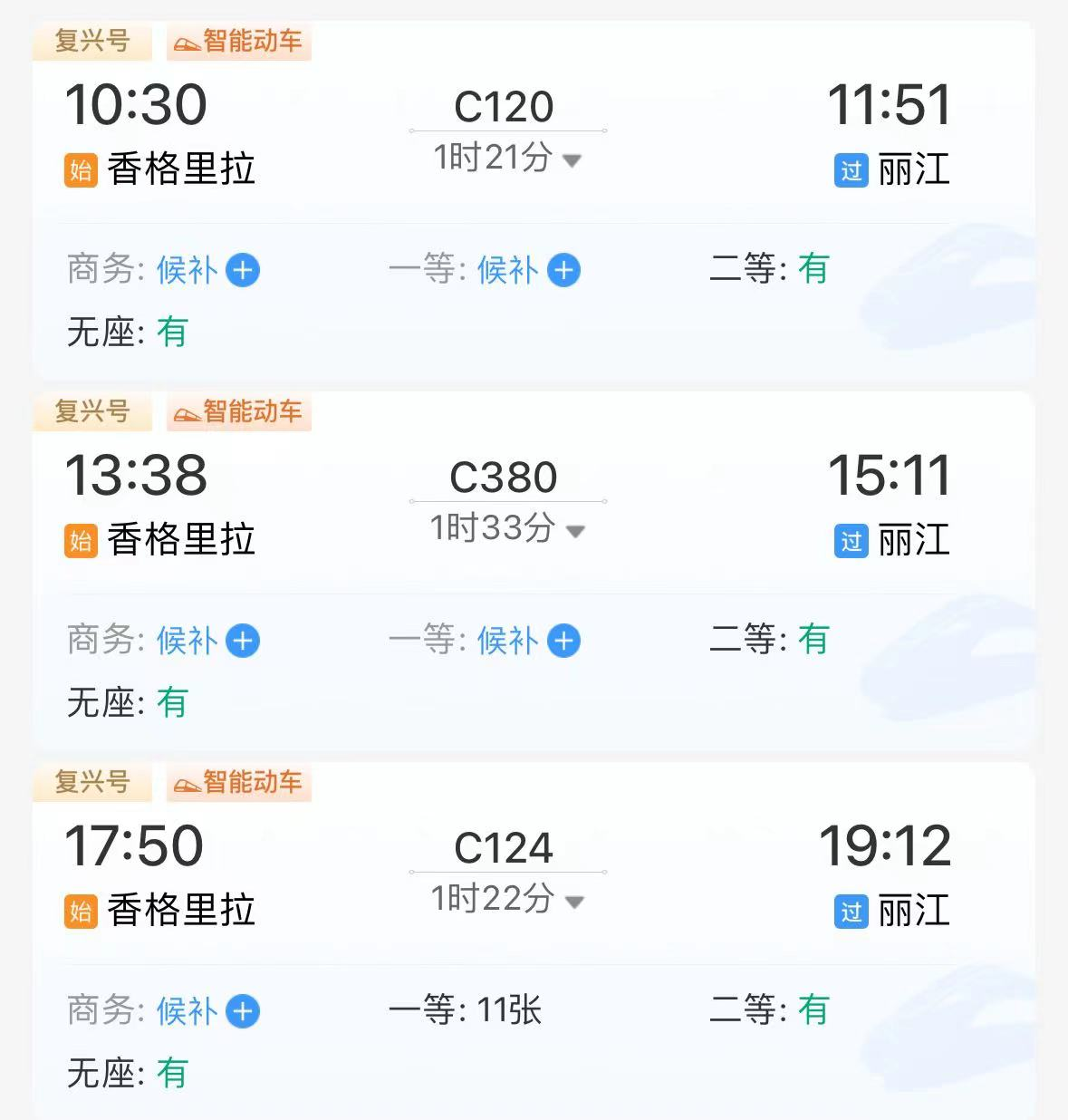Screen dimensions: 1068x1120
Task: Open the C380 train at 13:38
Action: 504,478
